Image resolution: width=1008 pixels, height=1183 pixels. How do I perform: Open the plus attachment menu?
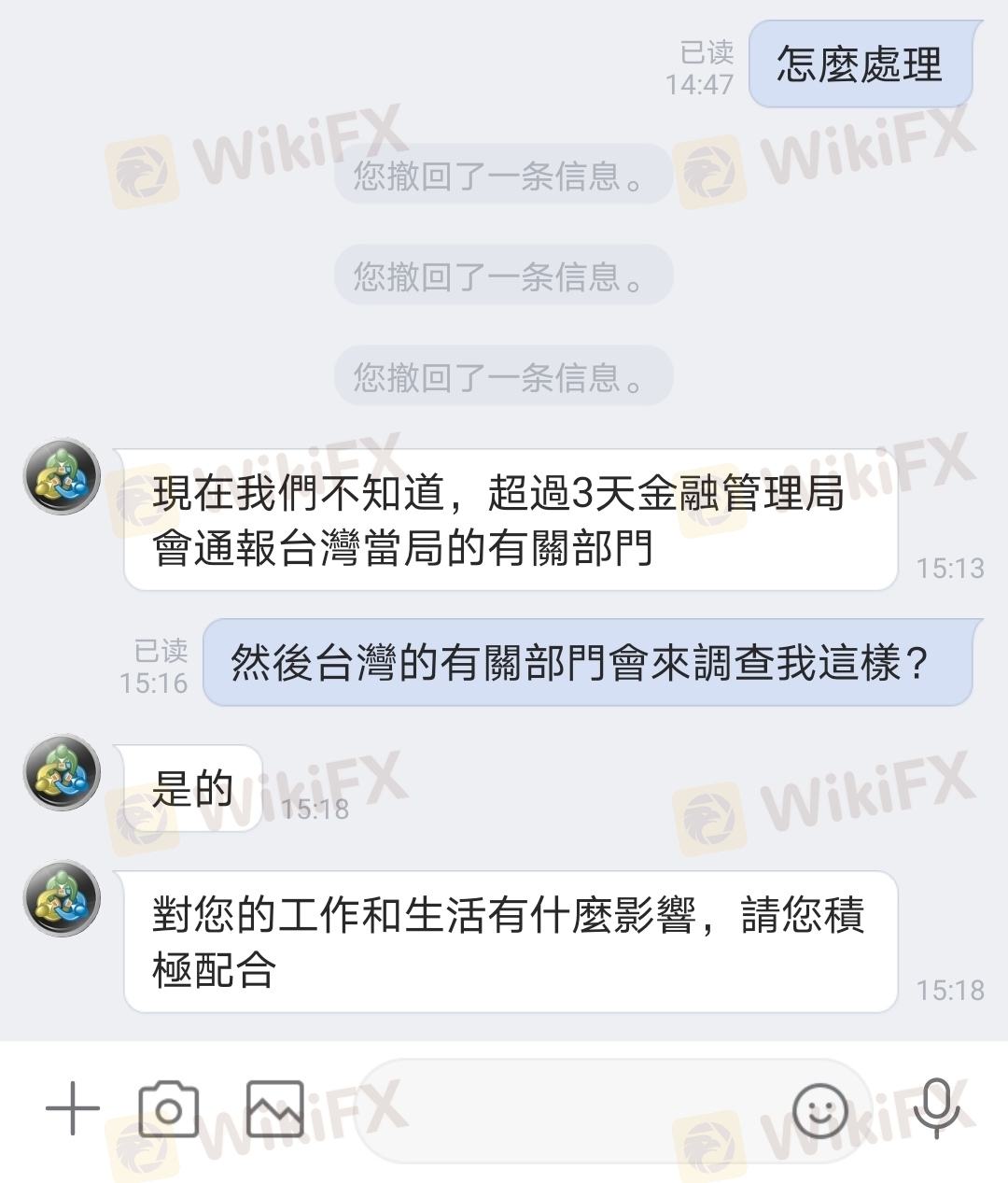click(72, 1108)
